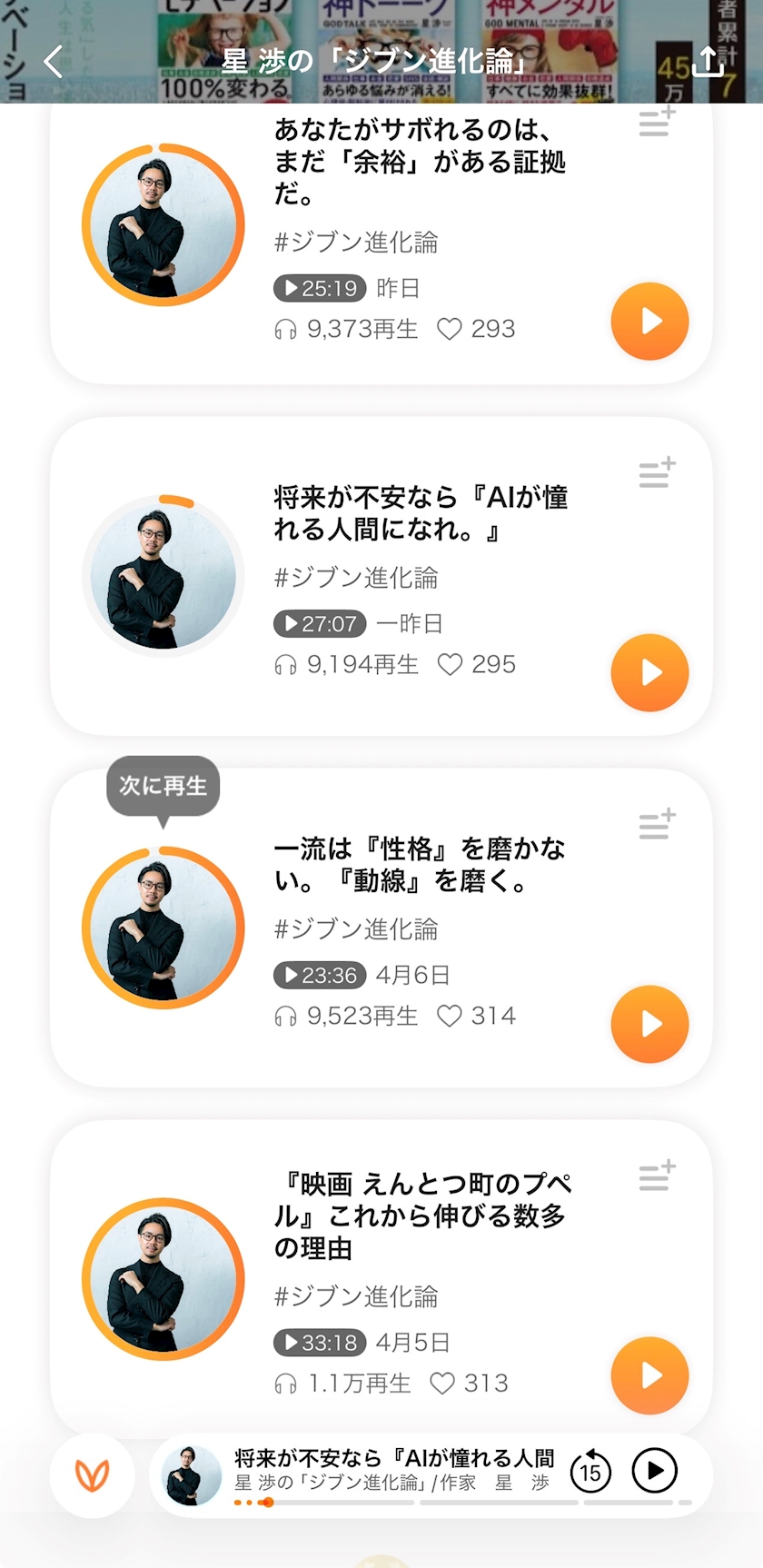Rewind 15 seconds in the mini player
Image resolution: width=763 pixels, height=1568 pixels.
[590, 1471]
